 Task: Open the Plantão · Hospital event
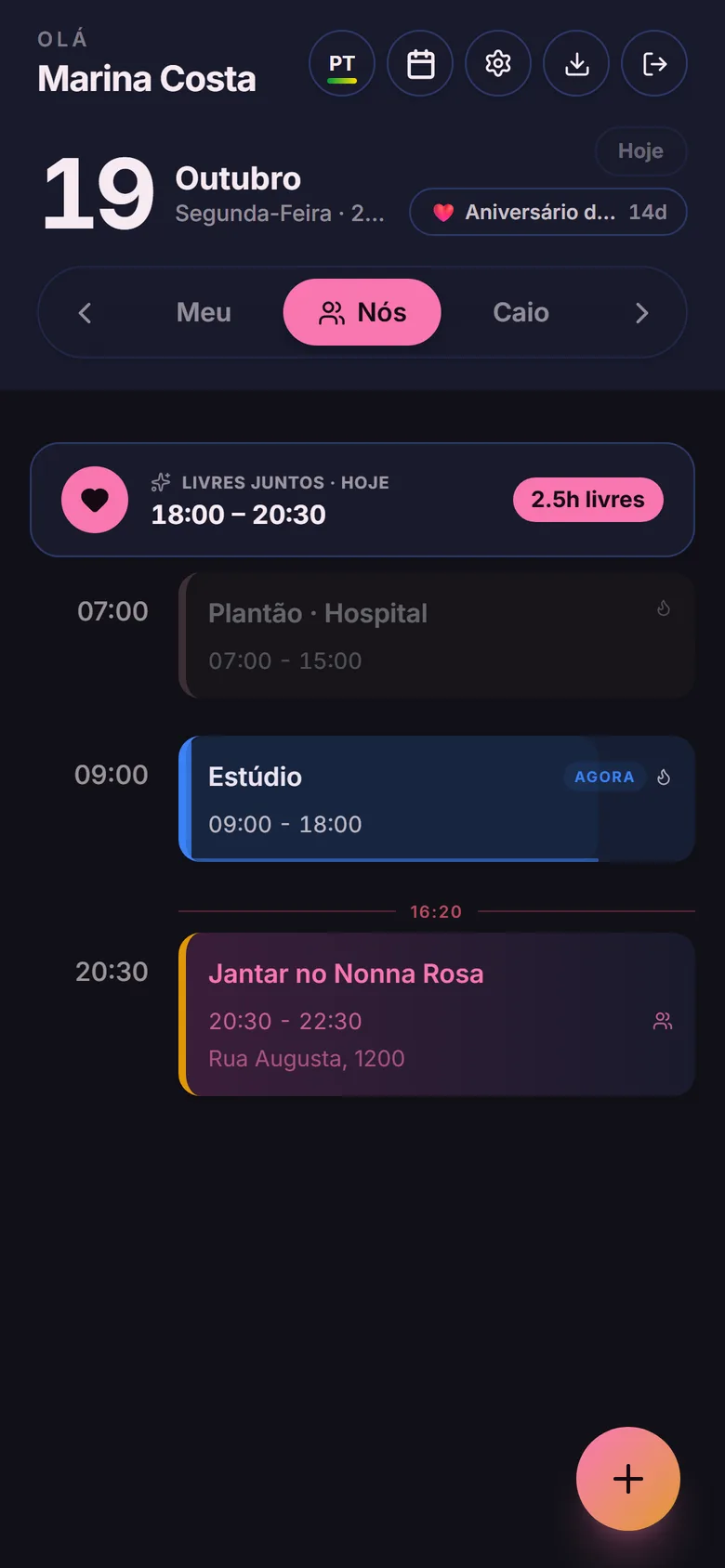437,635
